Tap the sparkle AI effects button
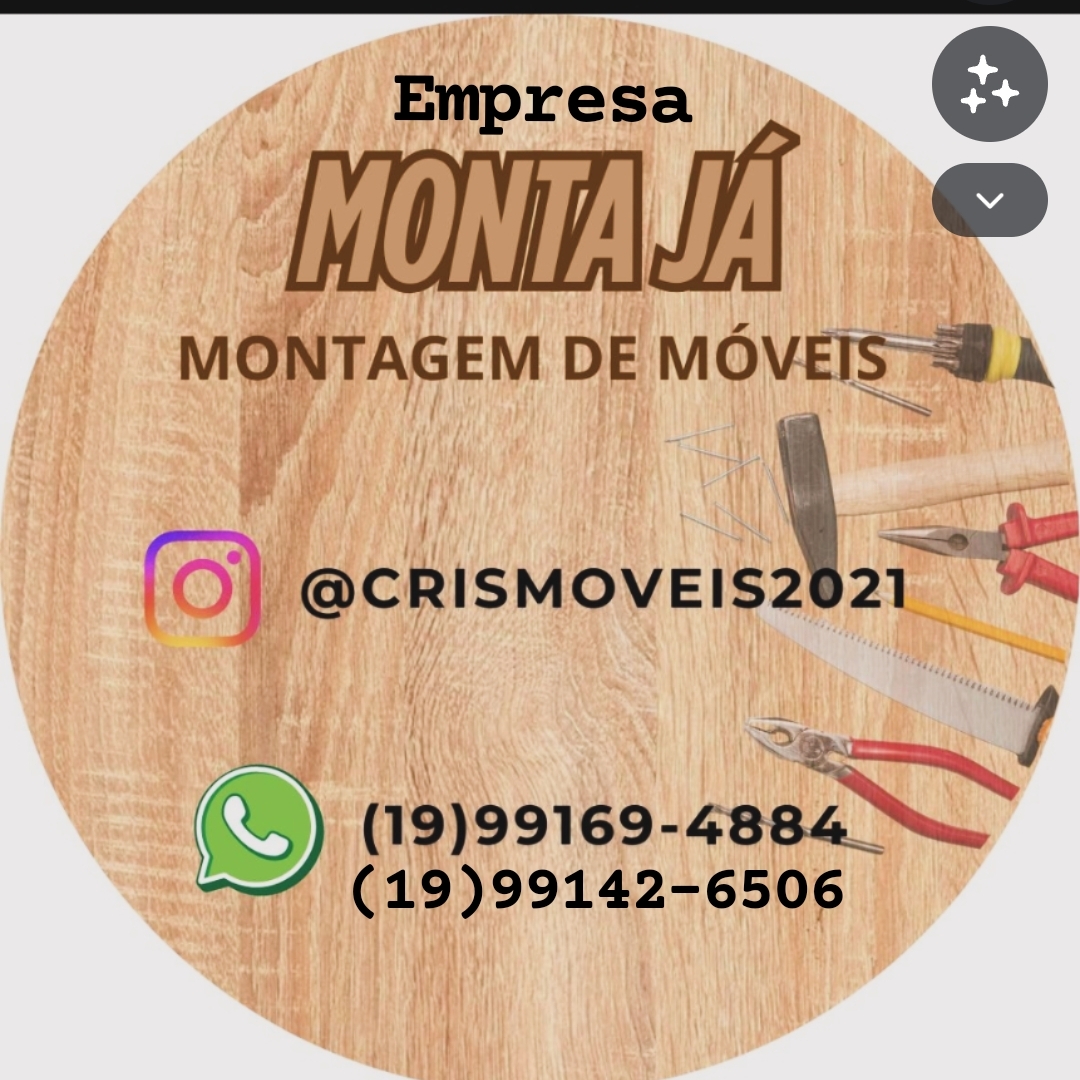The image size is (1080, 1080). (989, 84)
